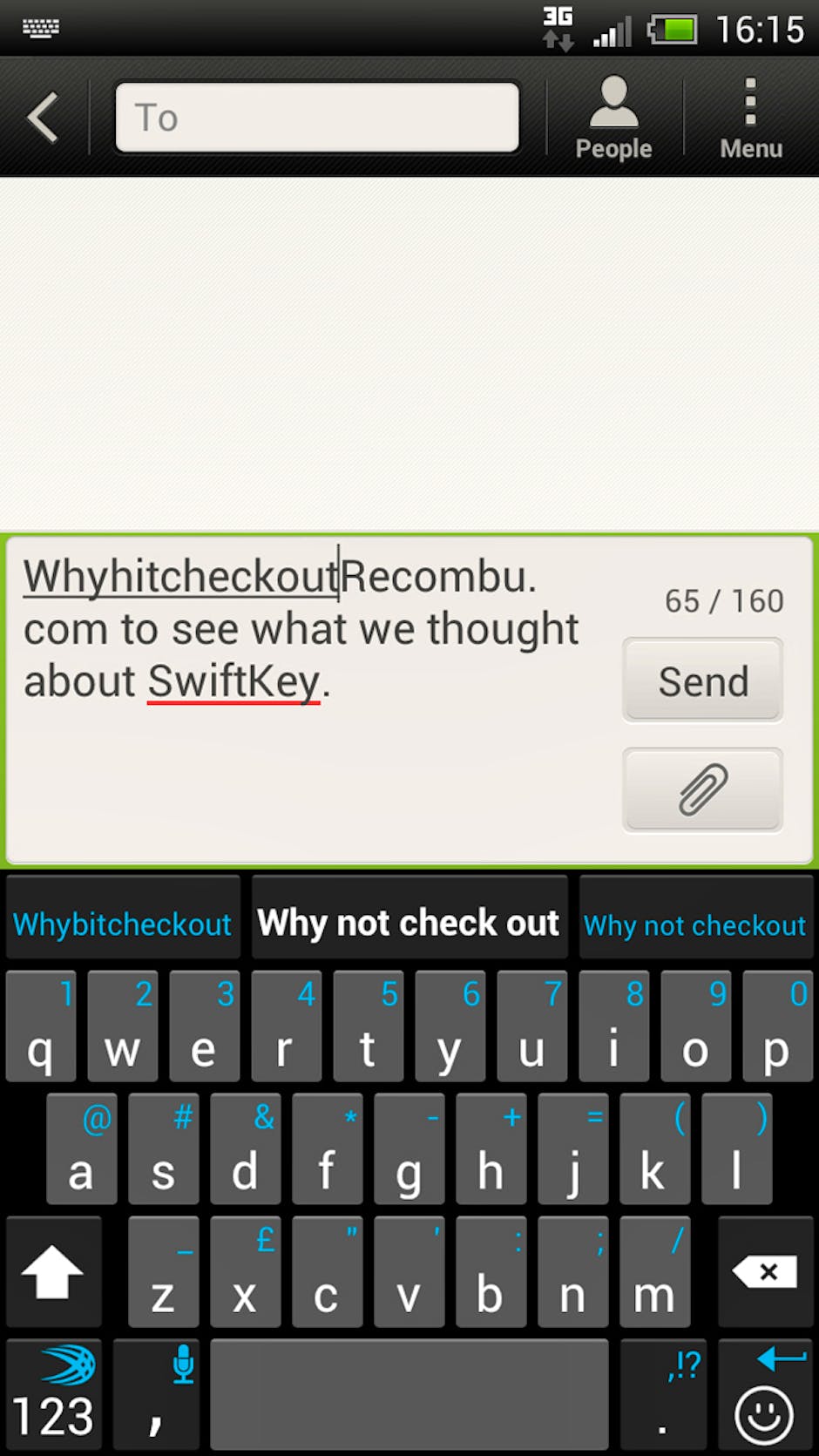
Task: Open contacts with the People icon
Action: (x=613, y=115)
